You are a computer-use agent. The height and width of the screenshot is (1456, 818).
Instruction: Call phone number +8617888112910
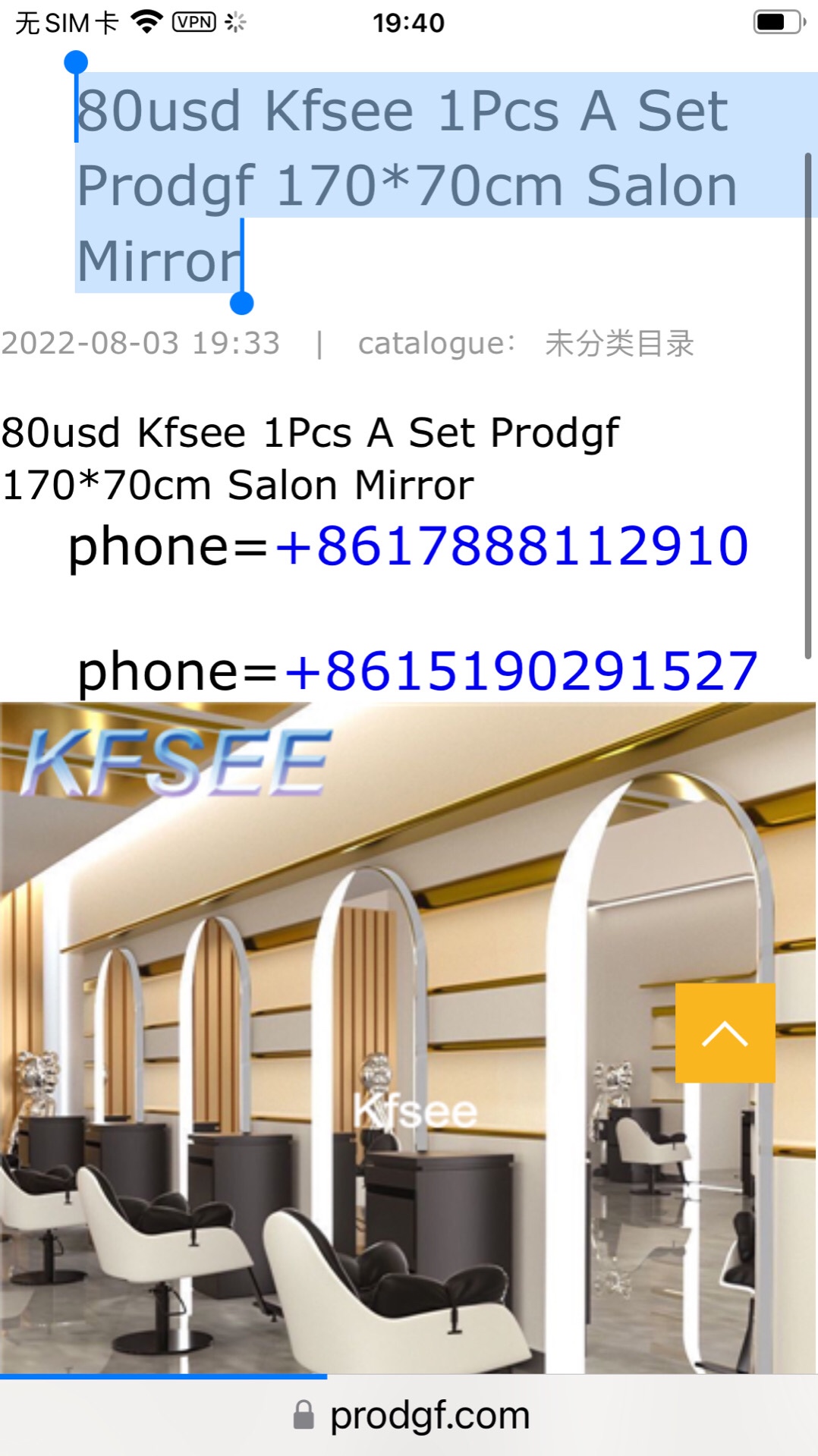coord(511,546)
